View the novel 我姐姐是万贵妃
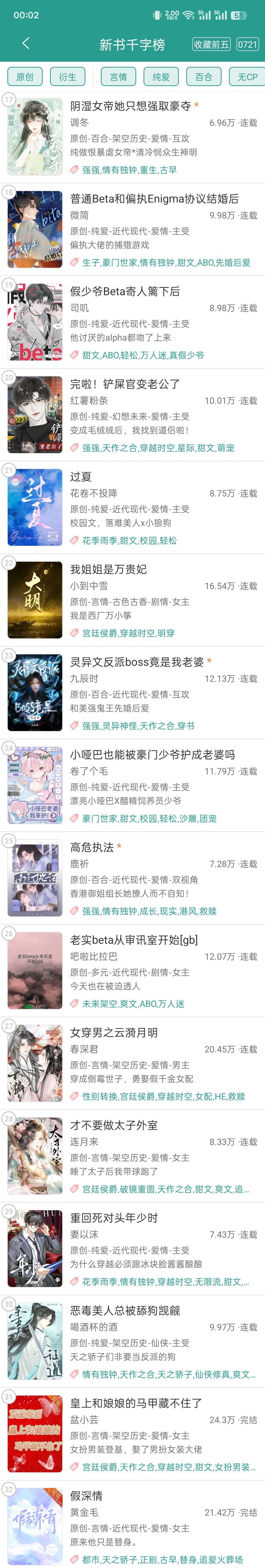 coord(108,569)
